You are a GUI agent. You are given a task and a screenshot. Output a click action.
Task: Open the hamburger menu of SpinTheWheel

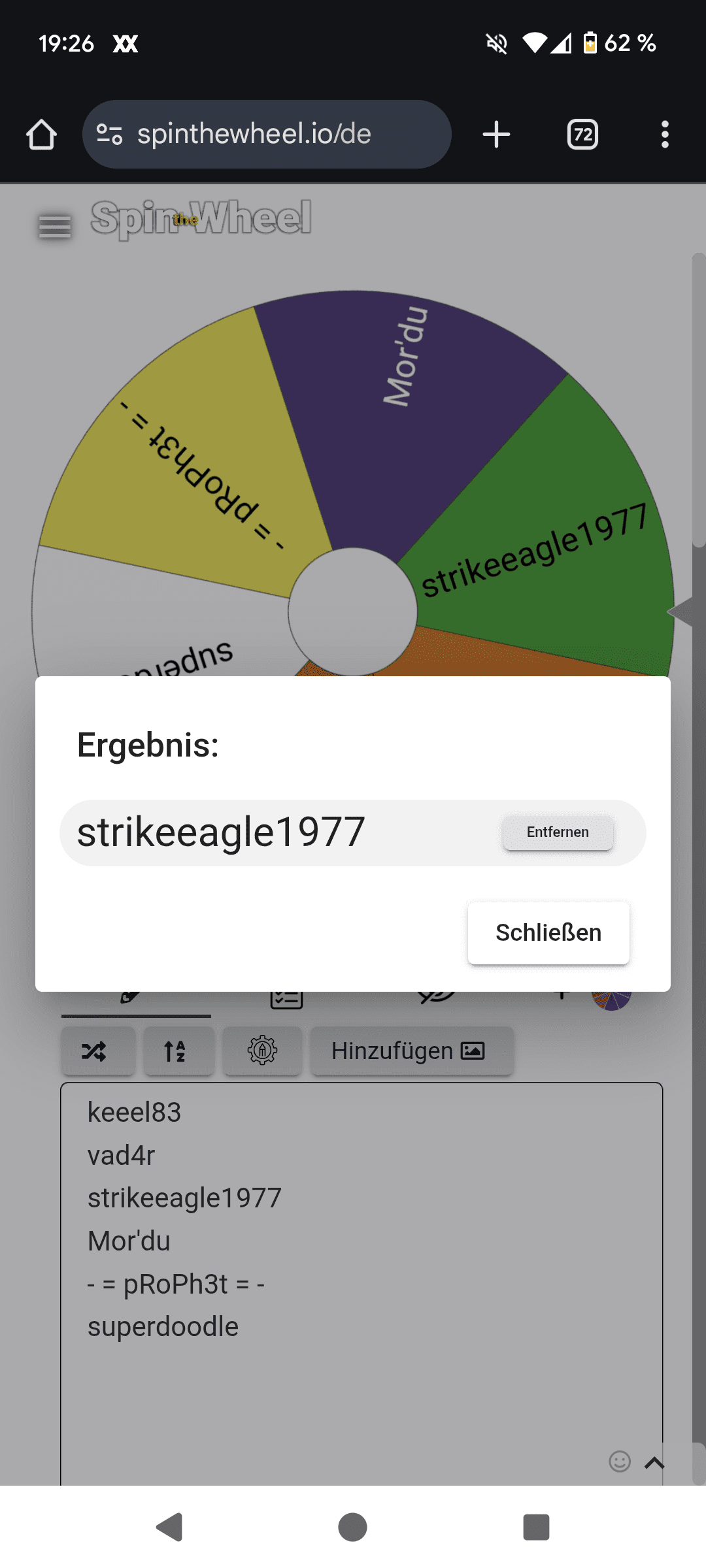55,226
